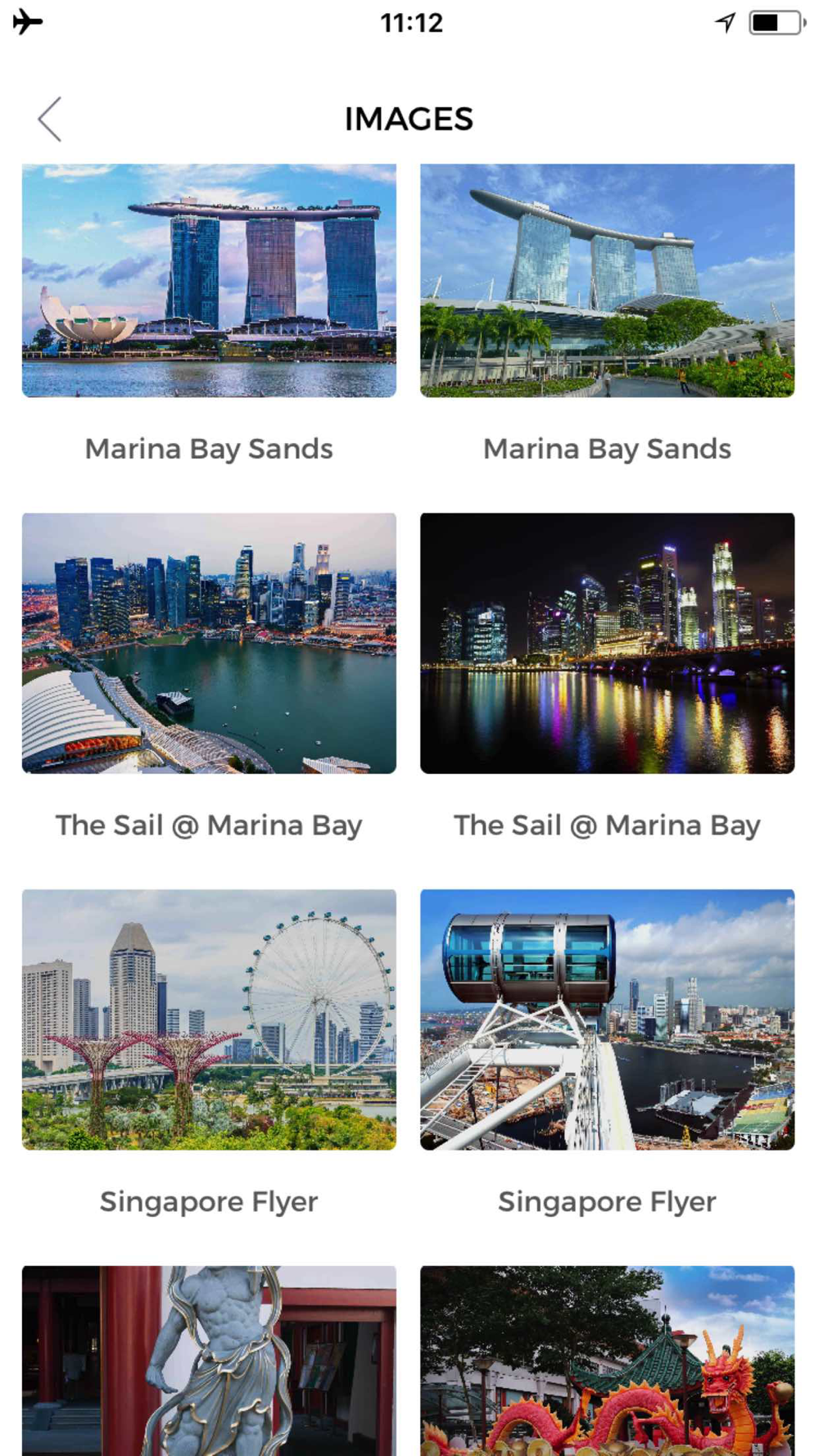View Marina Bay Sands photo with palm trees
Screen dimensions: 819x1456
(607, 281)
